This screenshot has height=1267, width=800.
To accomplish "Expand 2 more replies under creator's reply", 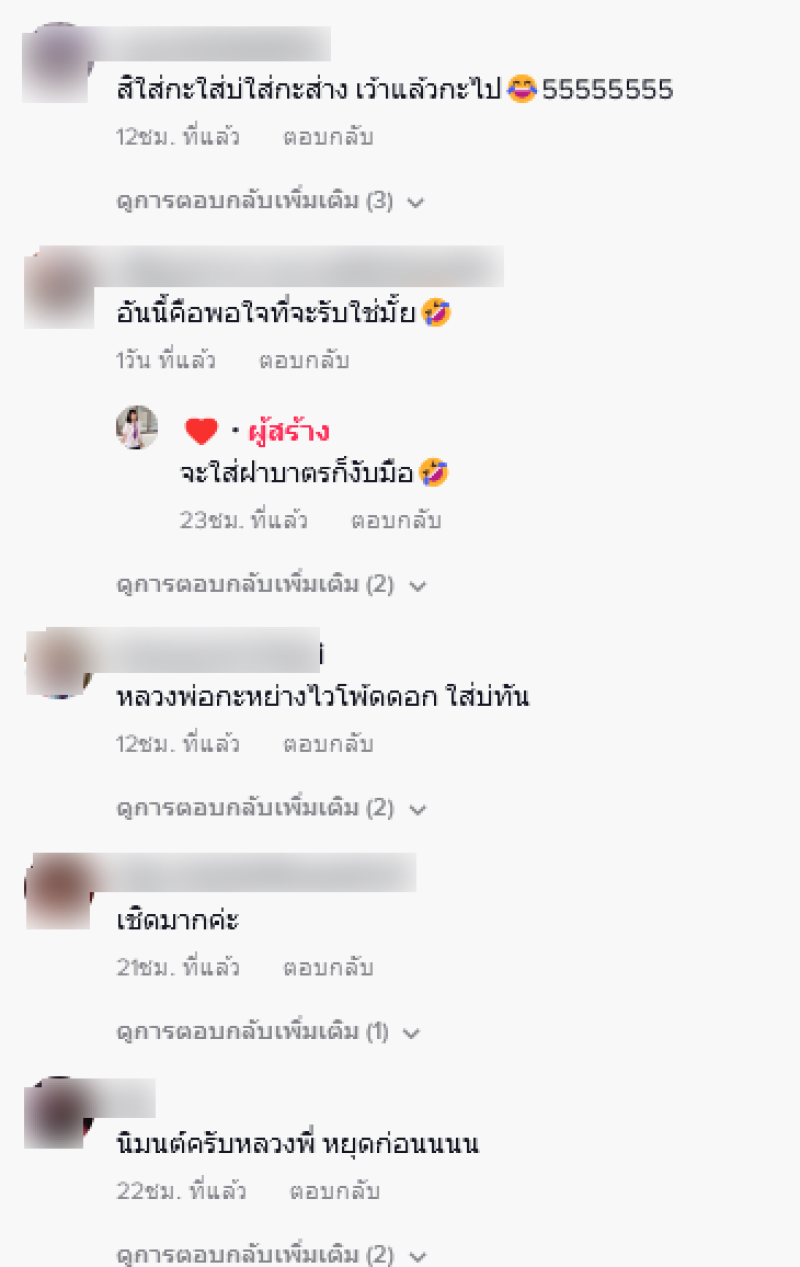I will pyautogui.click(x=270, y=584).
